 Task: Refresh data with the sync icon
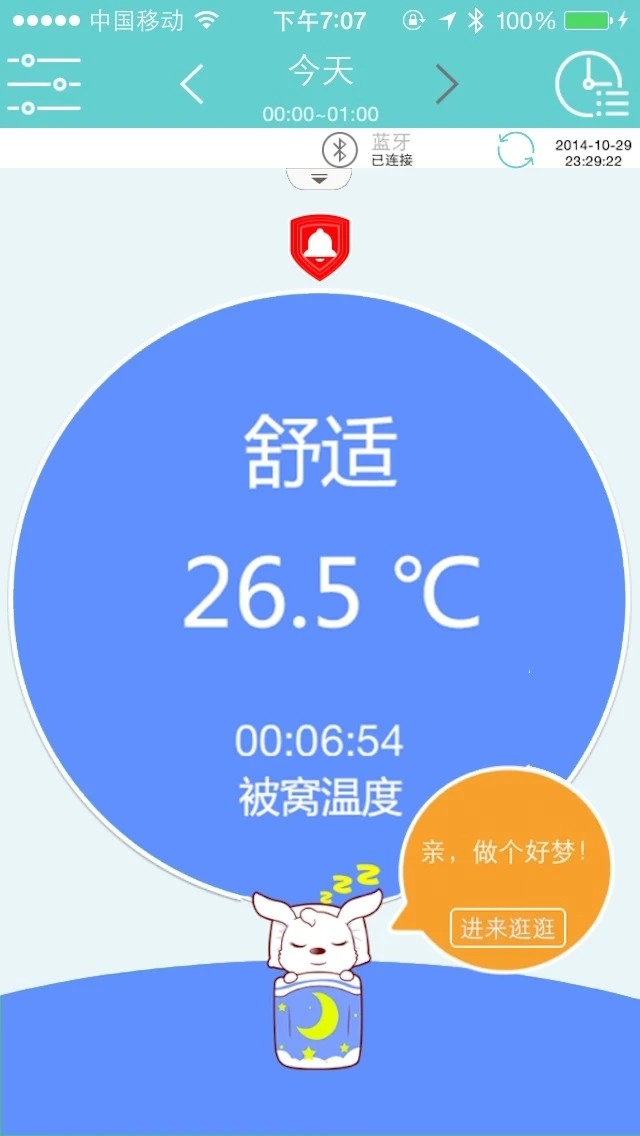(x=516, y=150)
